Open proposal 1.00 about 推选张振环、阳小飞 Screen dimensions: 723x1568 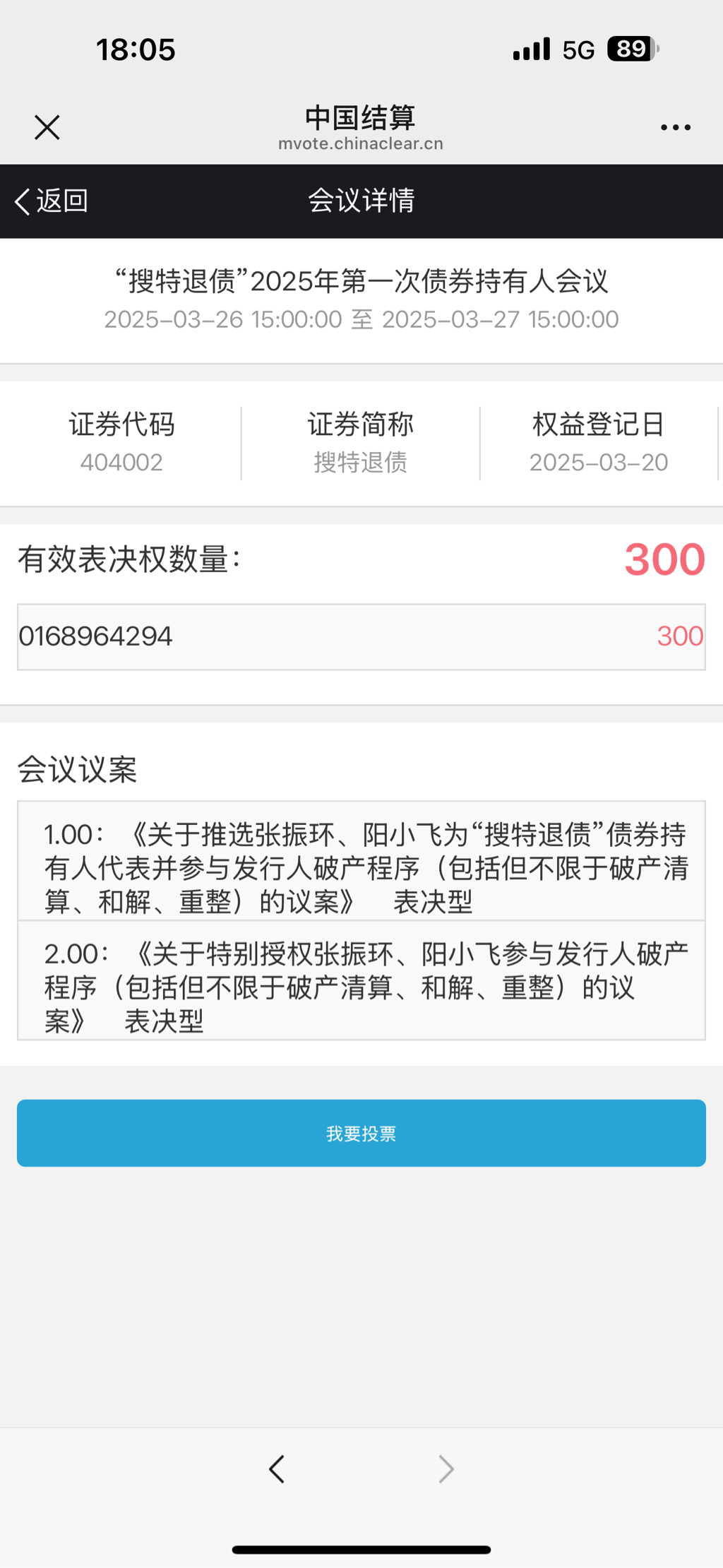coord(361,867)
